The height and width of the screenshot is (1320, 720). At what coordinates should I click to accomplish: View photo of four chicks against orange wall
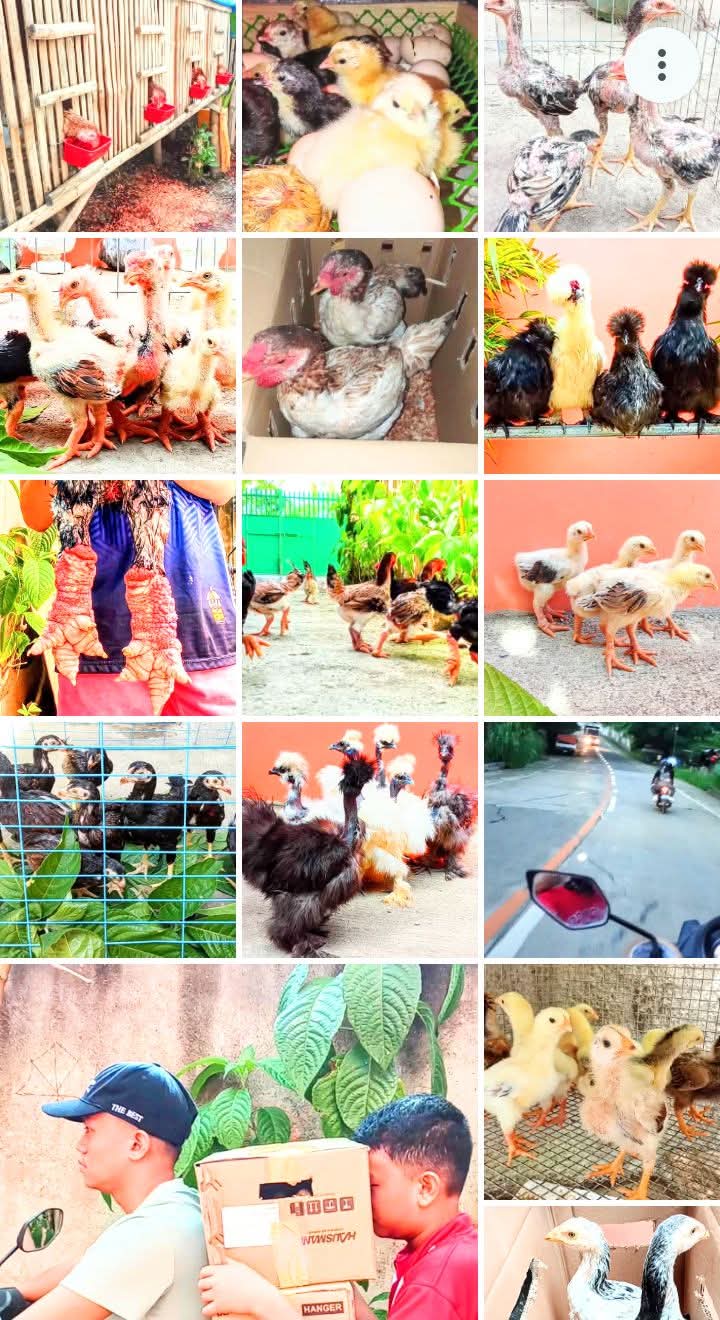601,598
